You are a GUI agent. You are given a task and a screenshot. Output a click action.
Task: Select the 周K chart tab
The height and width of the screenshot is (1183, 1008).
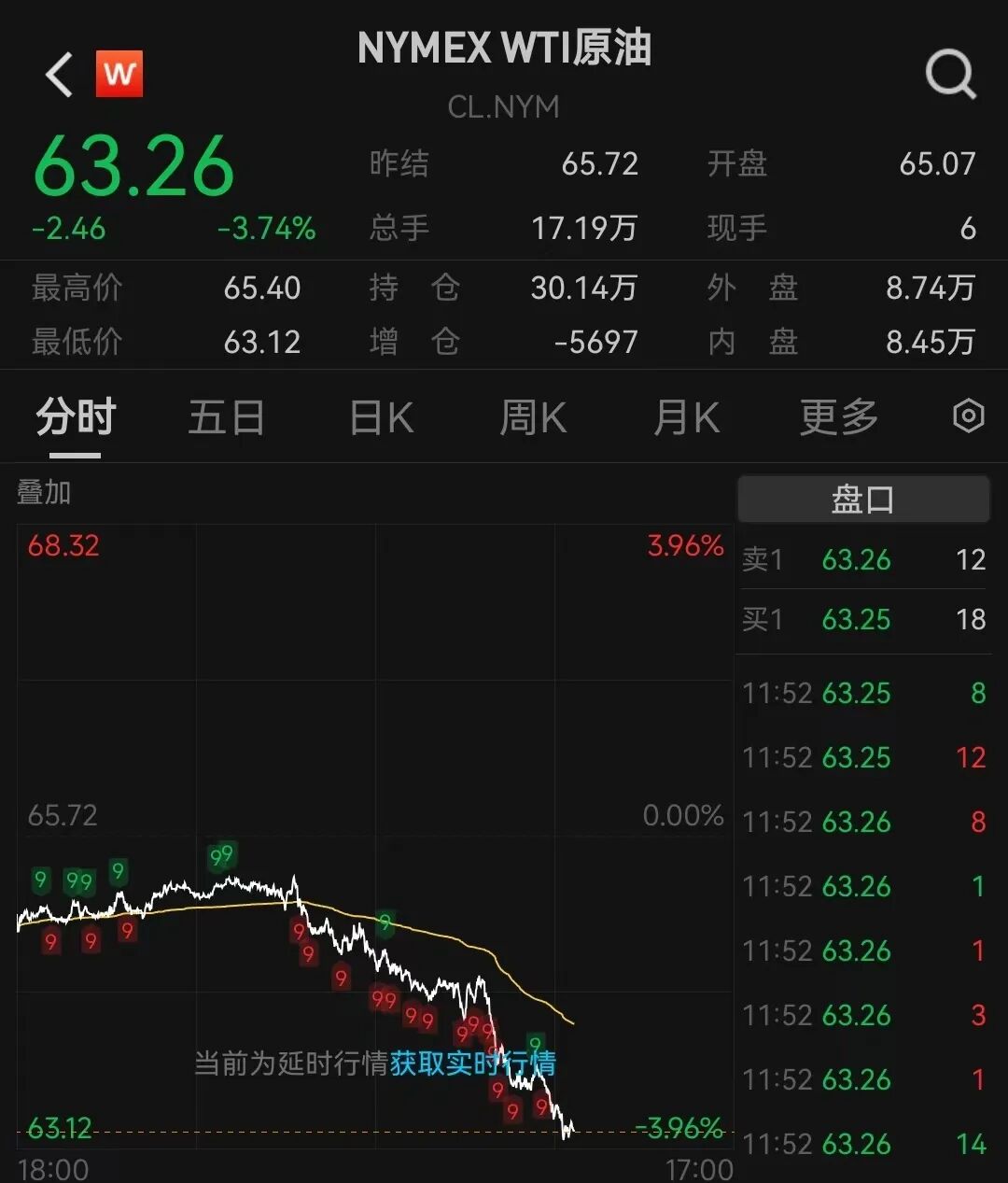click(533, 417)
